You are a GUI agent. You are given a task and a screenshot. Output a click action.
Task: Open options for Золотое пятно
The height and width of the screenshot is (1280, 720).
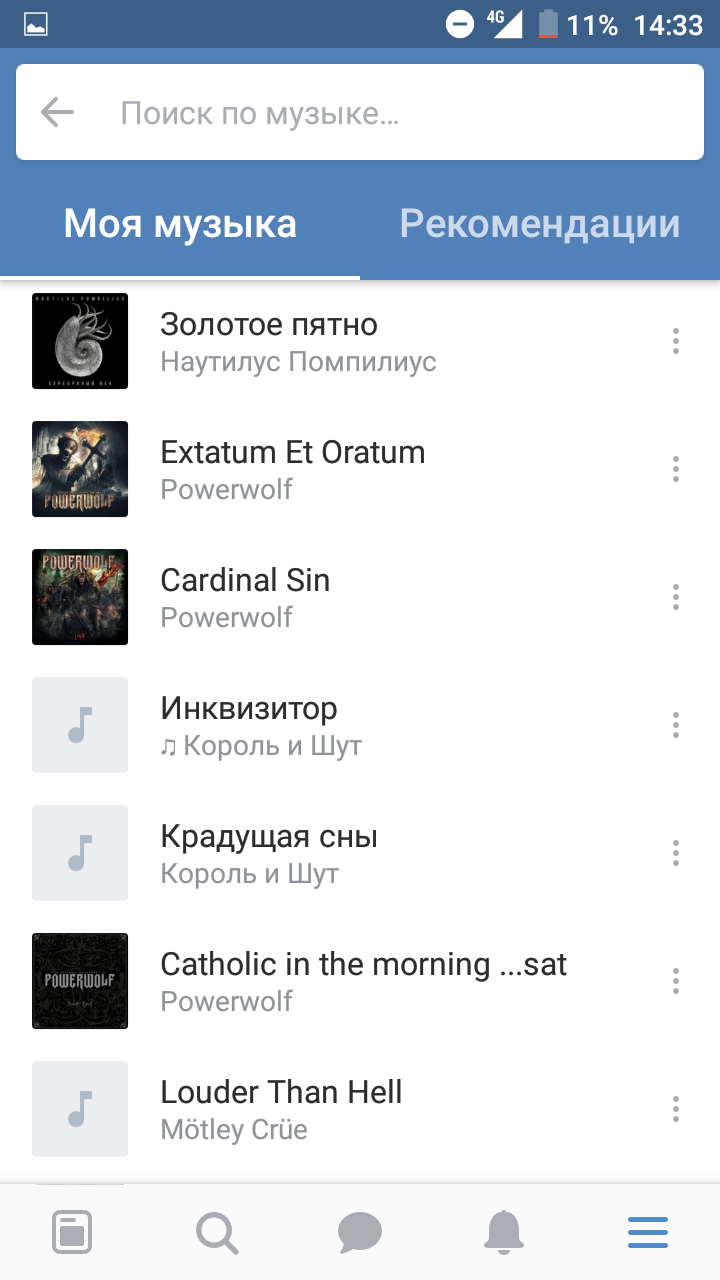click(676, 341)
